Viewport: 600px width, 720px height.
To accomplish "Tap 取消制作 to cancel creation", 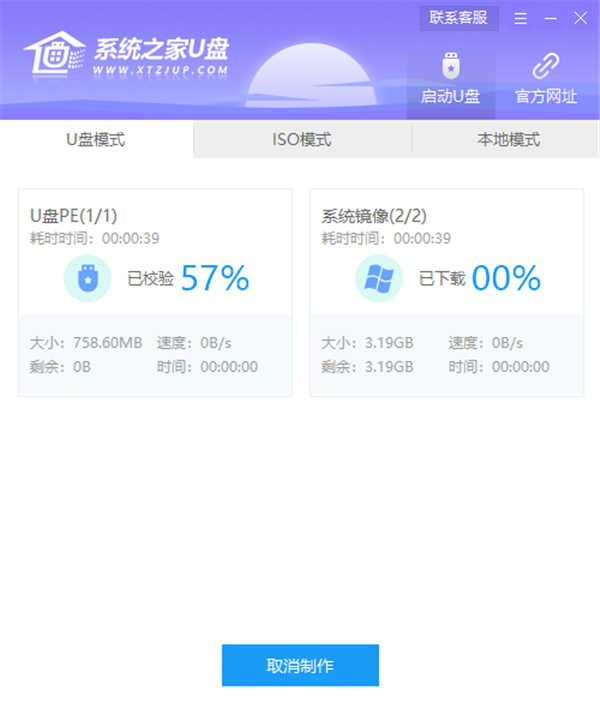I will [300, 666].
